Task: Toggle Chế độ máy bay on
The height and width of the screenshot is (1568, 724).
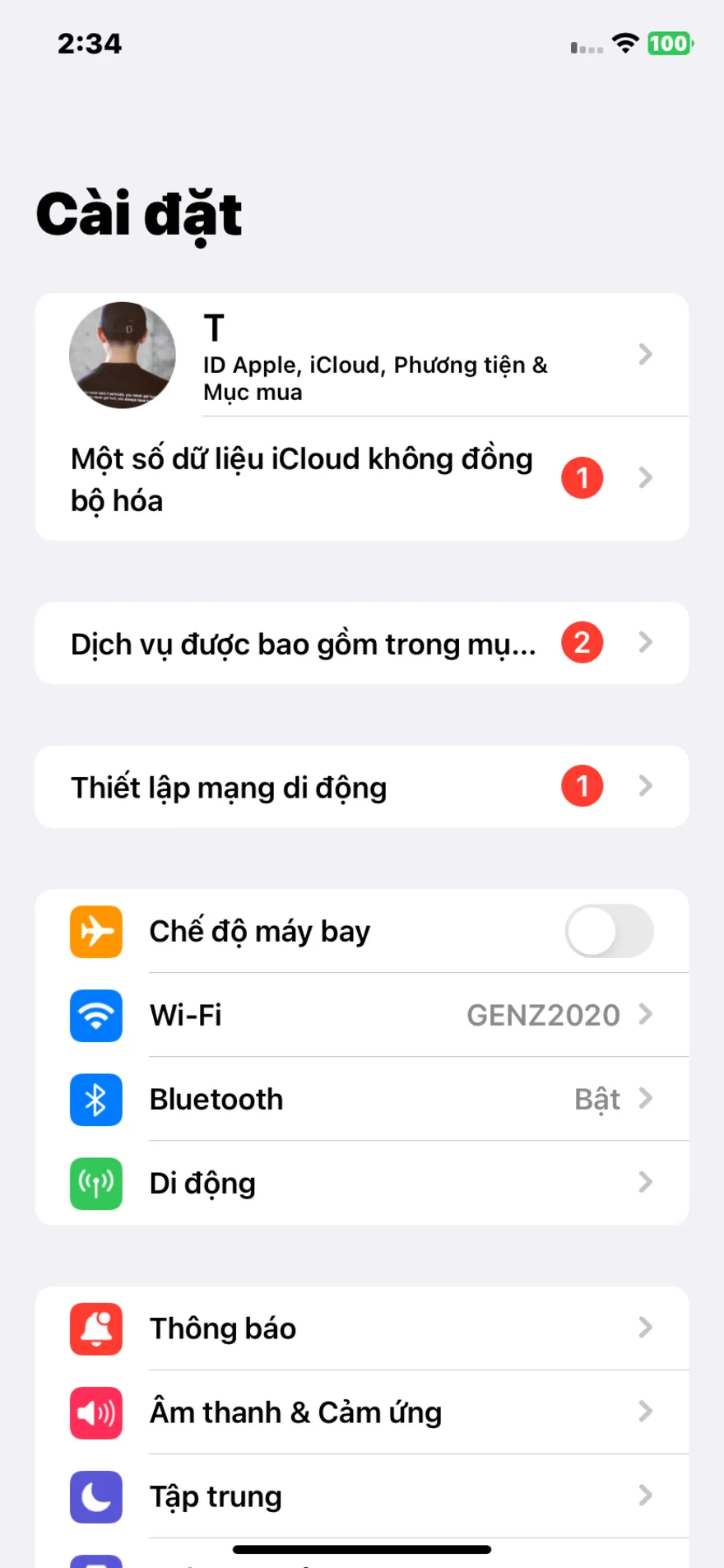Action: coord(609,931)
